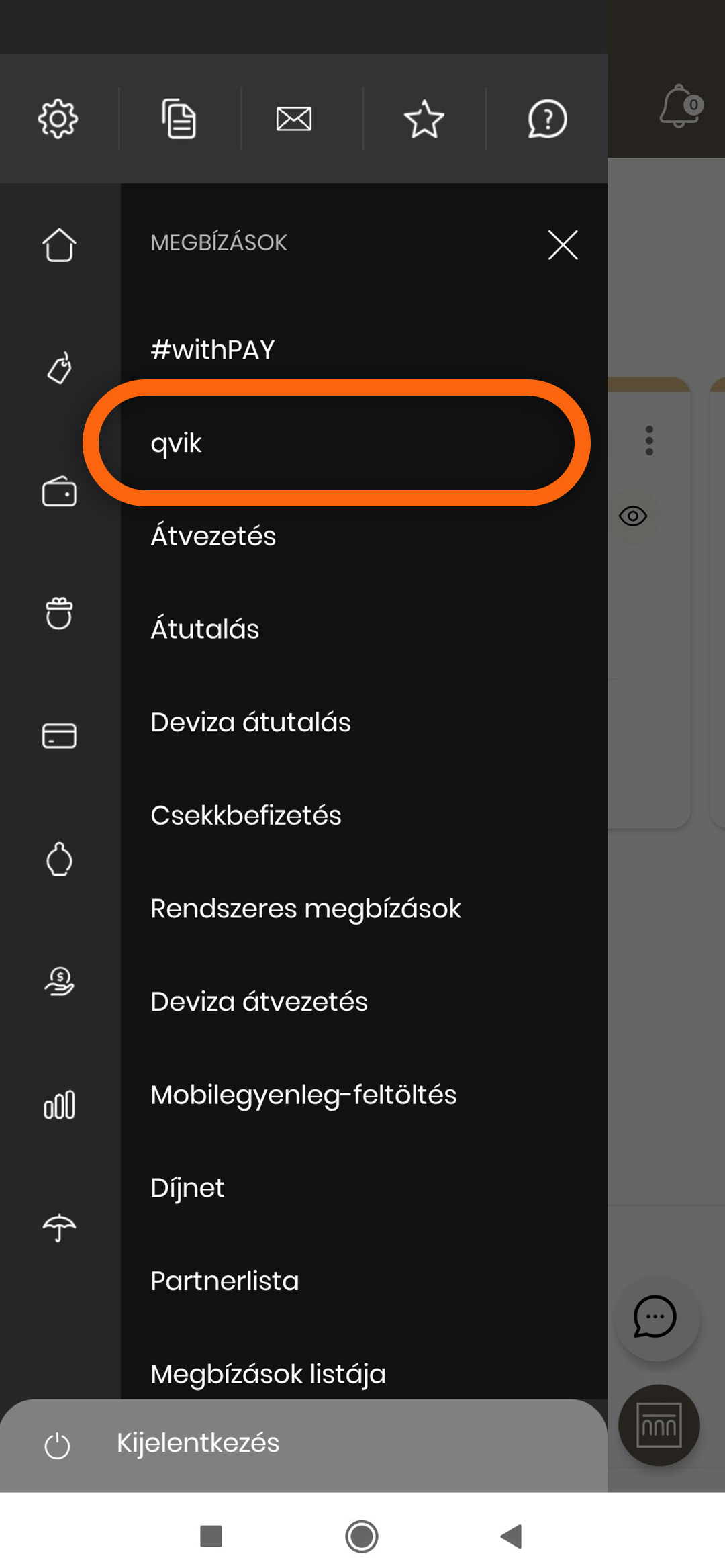Go to Rendszeres megbízások
The width and height of the screenshot is (725, 1568).
click(x=305, y=909)
